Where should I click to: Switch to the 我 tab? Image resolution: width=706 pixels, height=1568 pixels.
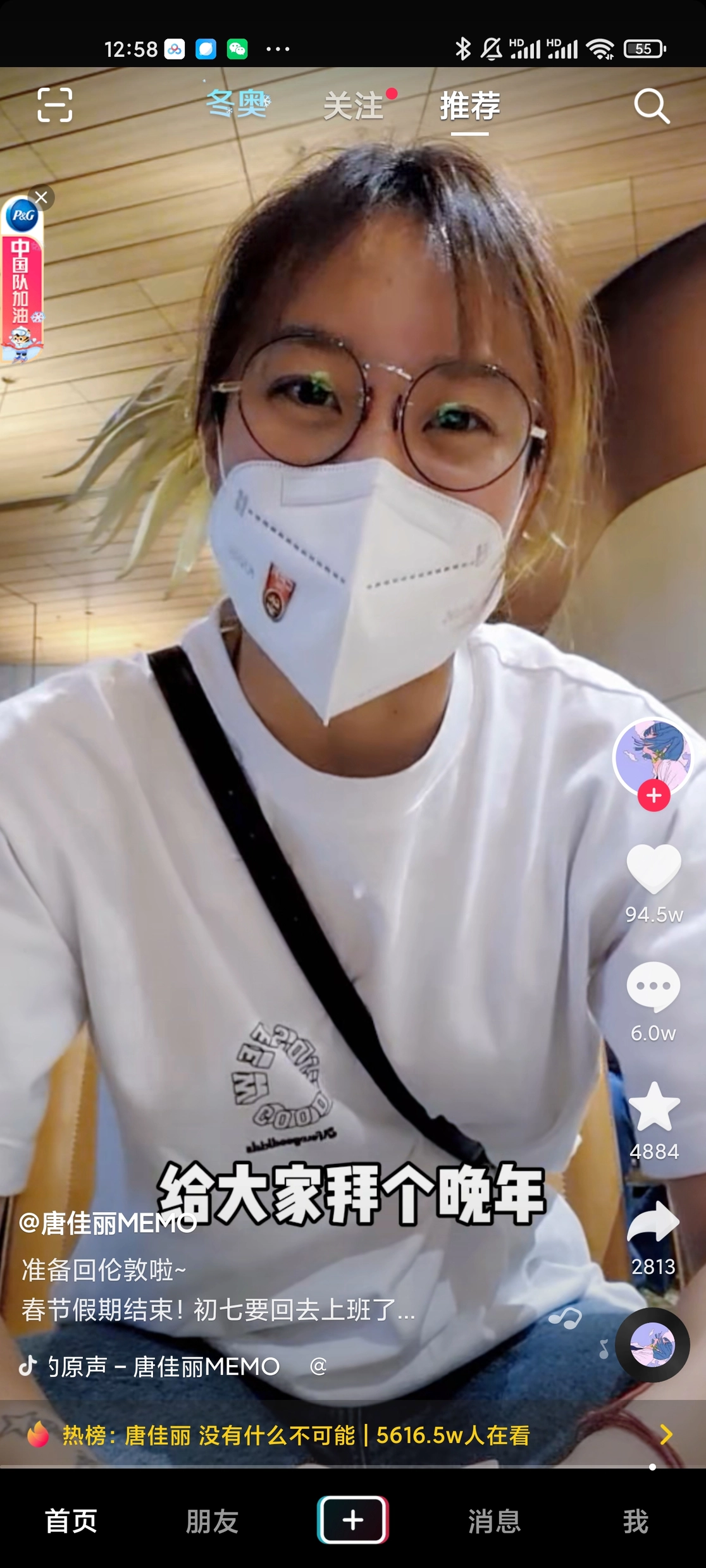point(635,1521)
